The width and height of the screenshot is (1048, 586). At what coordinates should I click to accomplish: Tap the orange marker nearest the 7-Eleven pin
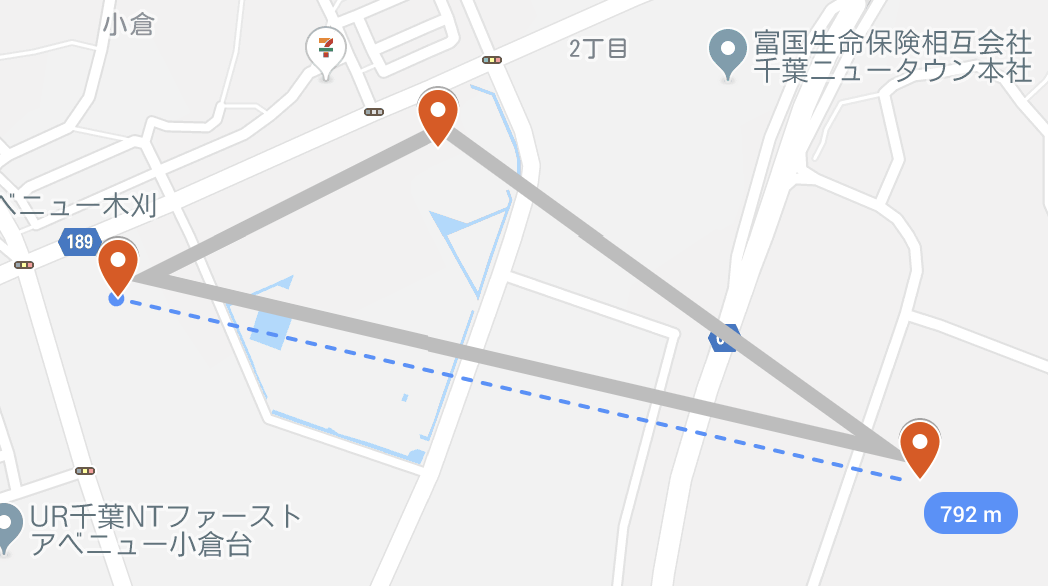point(438,113)
